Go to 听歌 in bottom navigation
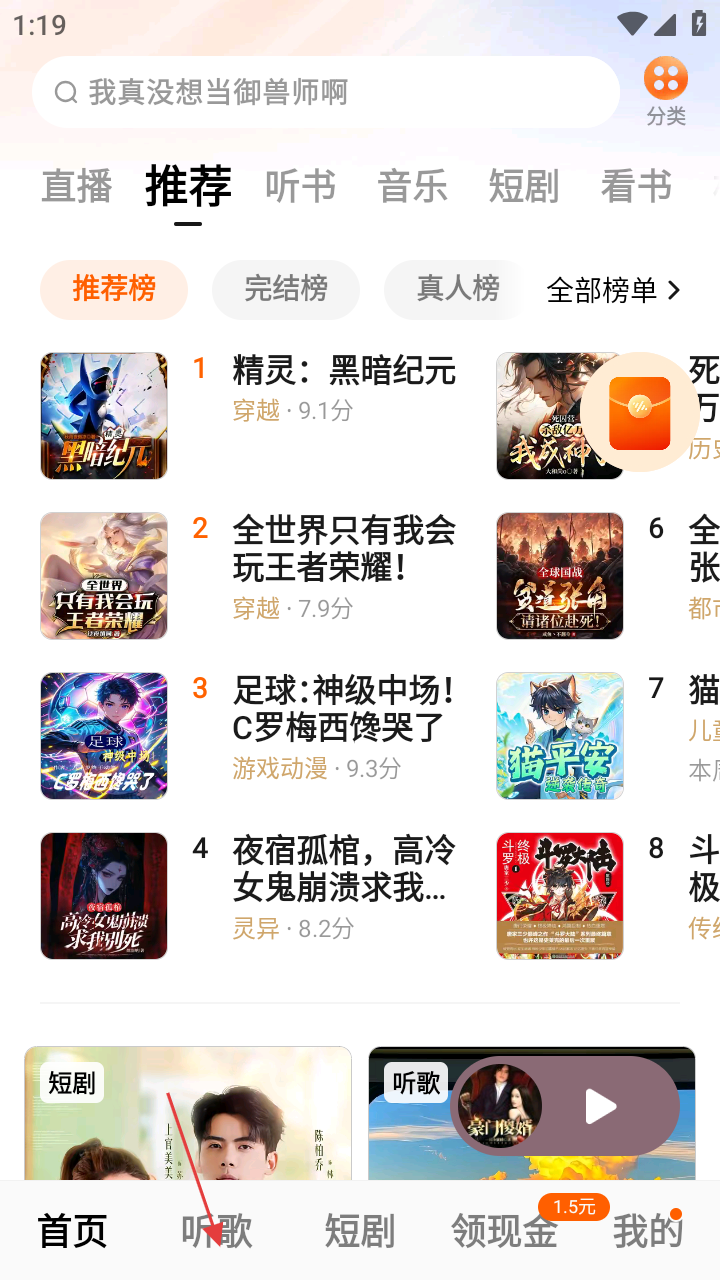Screen dimensions: 720x1280 216,1231
